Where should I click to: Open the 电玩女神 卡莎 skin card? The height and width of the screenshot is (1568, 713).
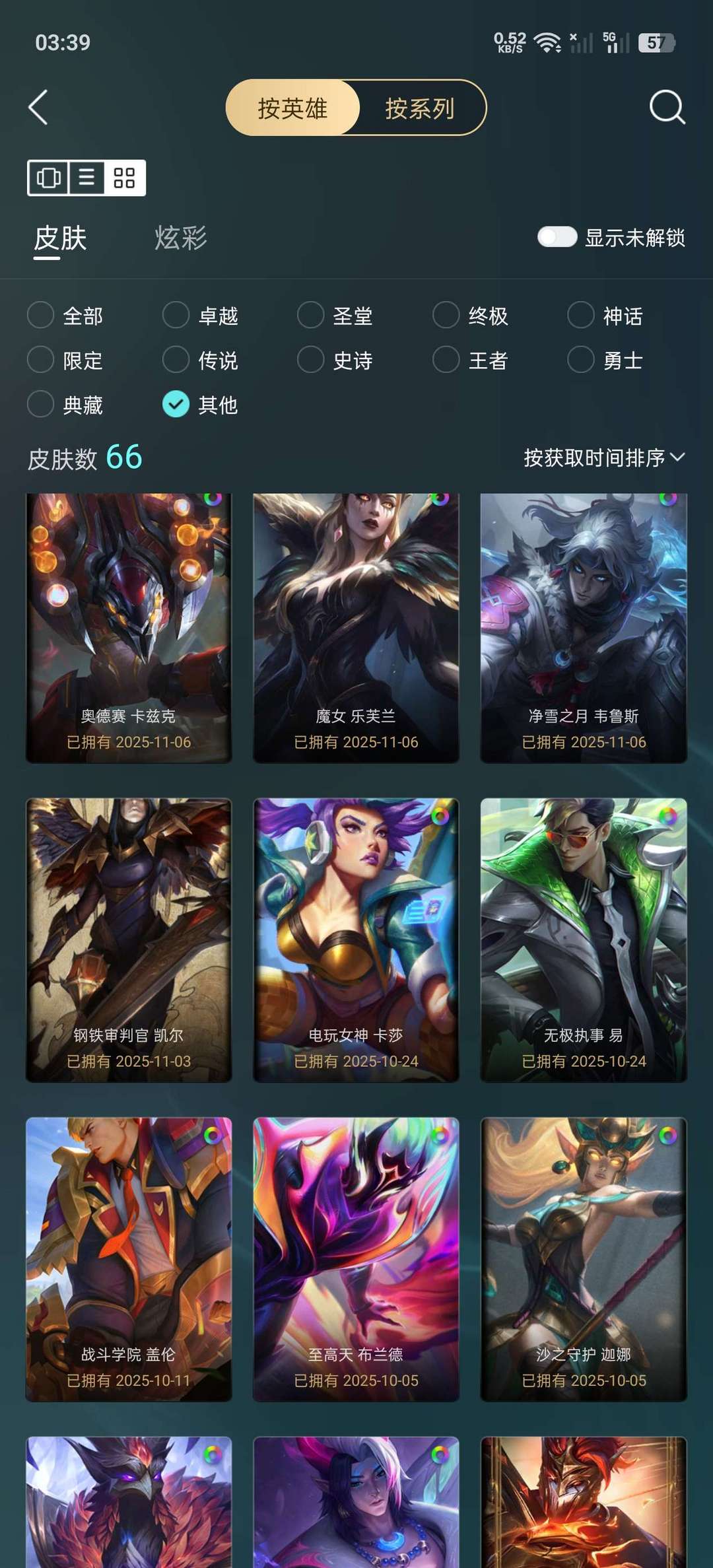tap(356, 940)
